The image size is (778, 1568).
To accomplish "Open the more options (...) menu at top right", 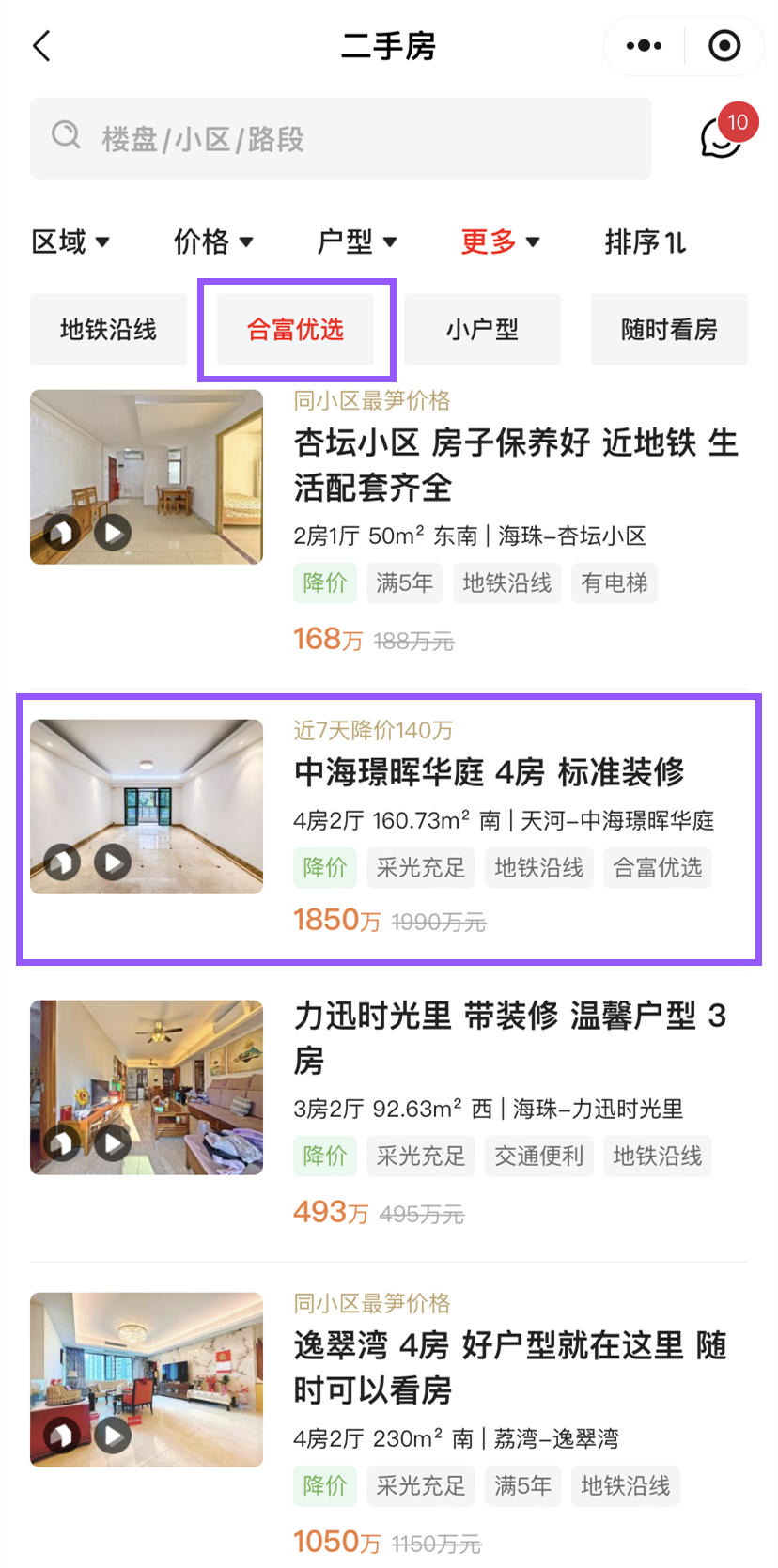I will click(x=644, y=45).
